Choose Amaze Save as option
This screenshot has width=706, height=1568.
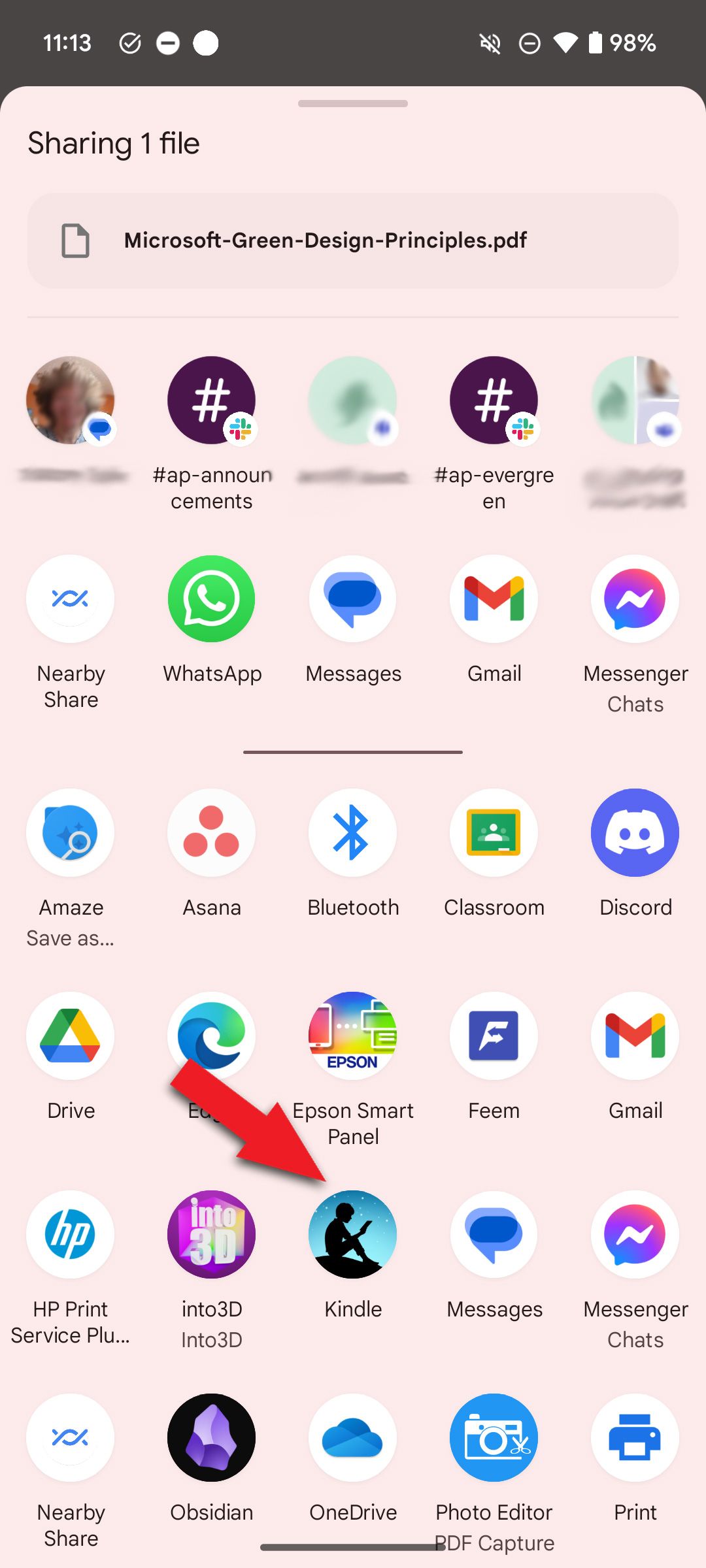(x=70, y=833)
